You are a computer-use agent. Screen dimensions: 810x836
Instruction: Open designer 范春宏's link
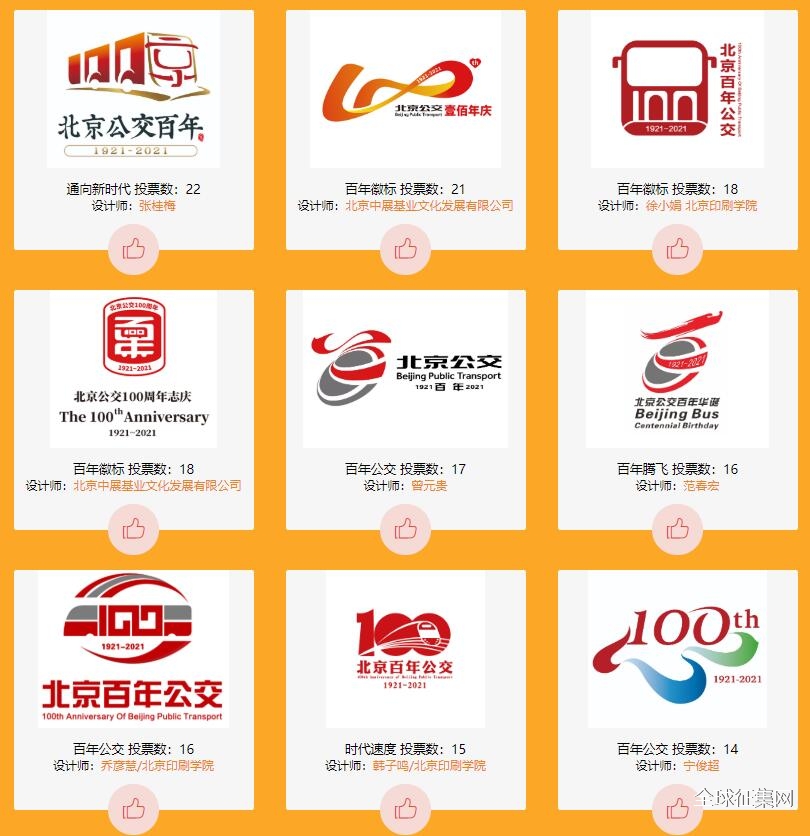tap(701, 486)
